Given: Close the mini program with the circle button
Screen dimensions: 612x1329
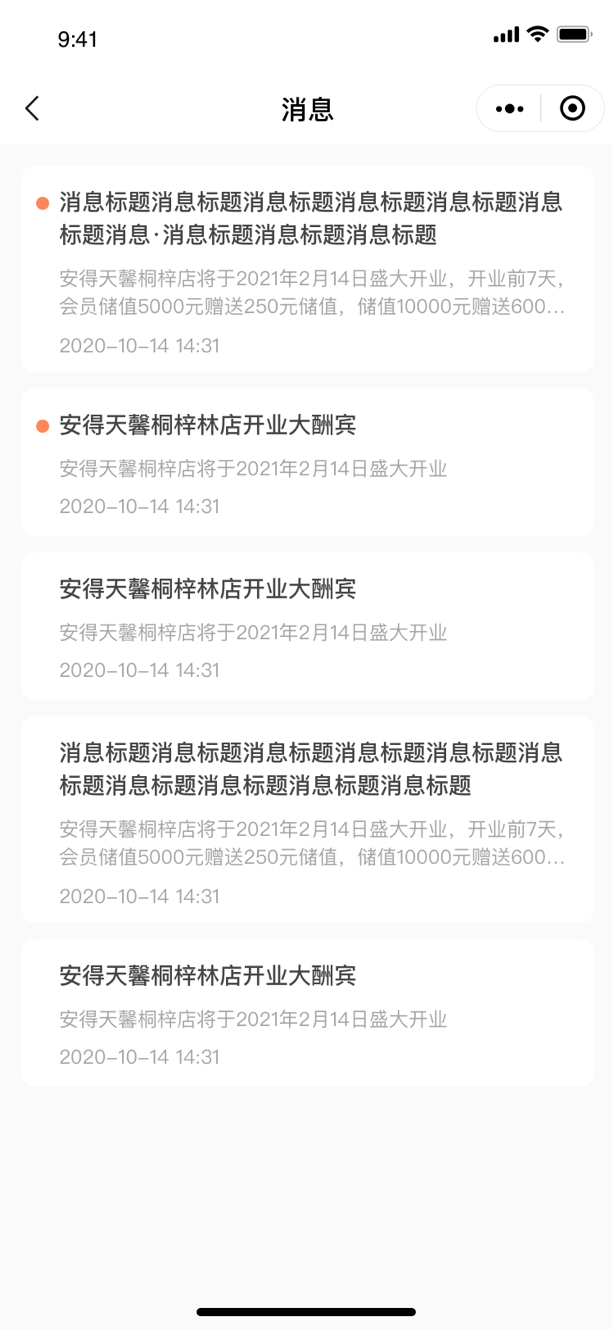Looking at the screenshot, I should click(572, 109).
